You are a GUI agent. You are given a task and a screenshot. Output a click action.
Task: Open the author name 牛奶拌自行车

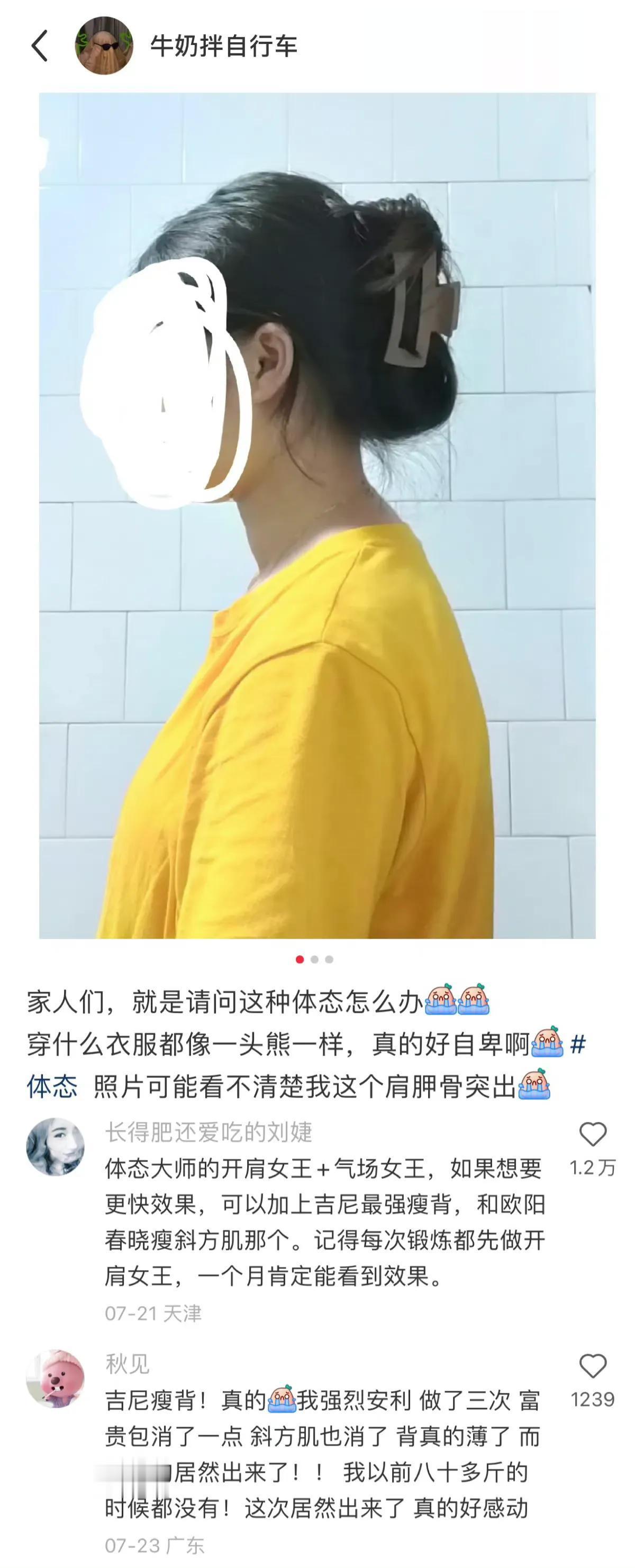(223, 46)
